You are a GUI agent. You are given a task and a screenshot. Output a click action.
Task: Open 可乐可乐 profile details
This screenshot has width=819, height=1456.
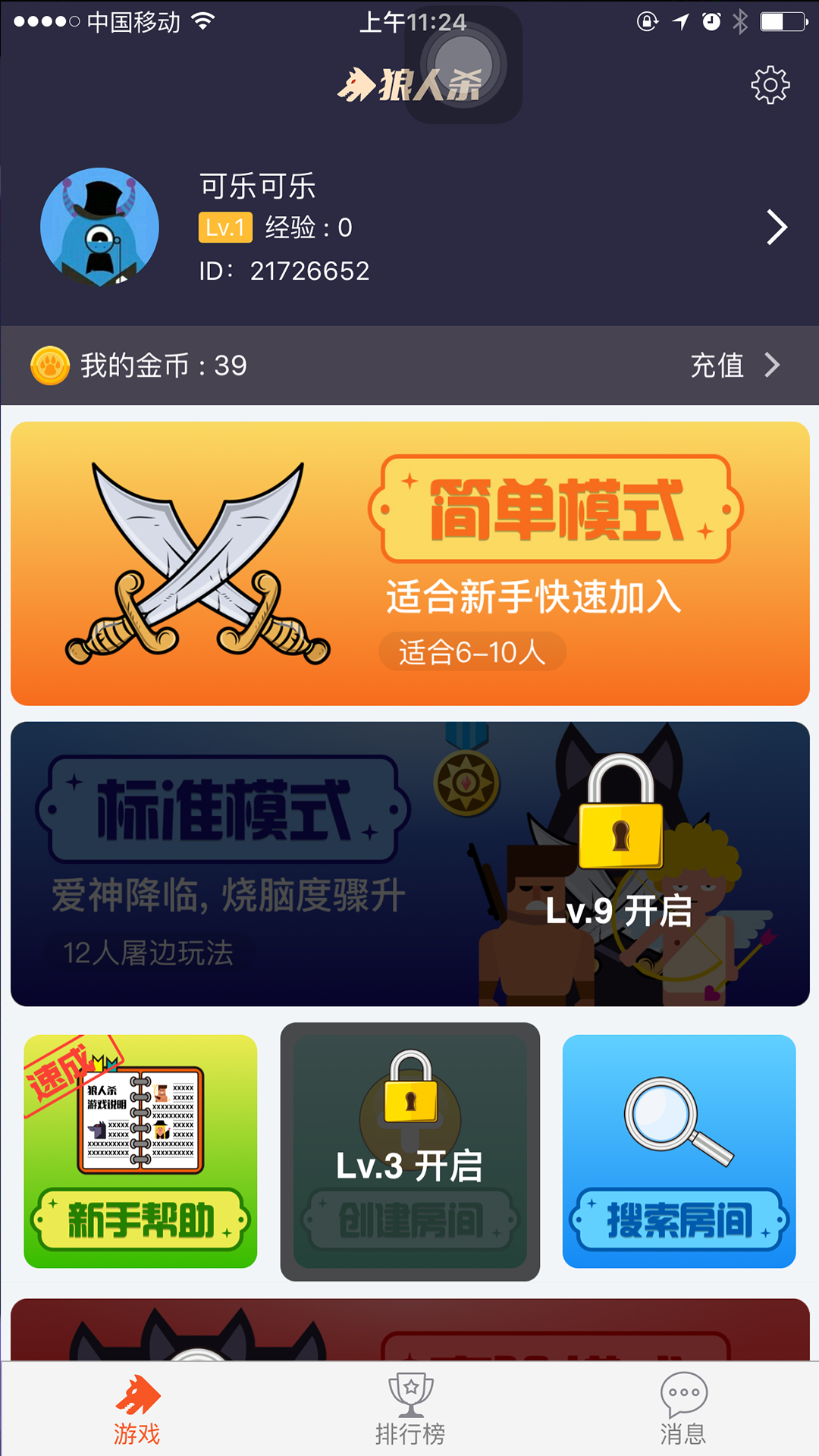coord(409,227)
